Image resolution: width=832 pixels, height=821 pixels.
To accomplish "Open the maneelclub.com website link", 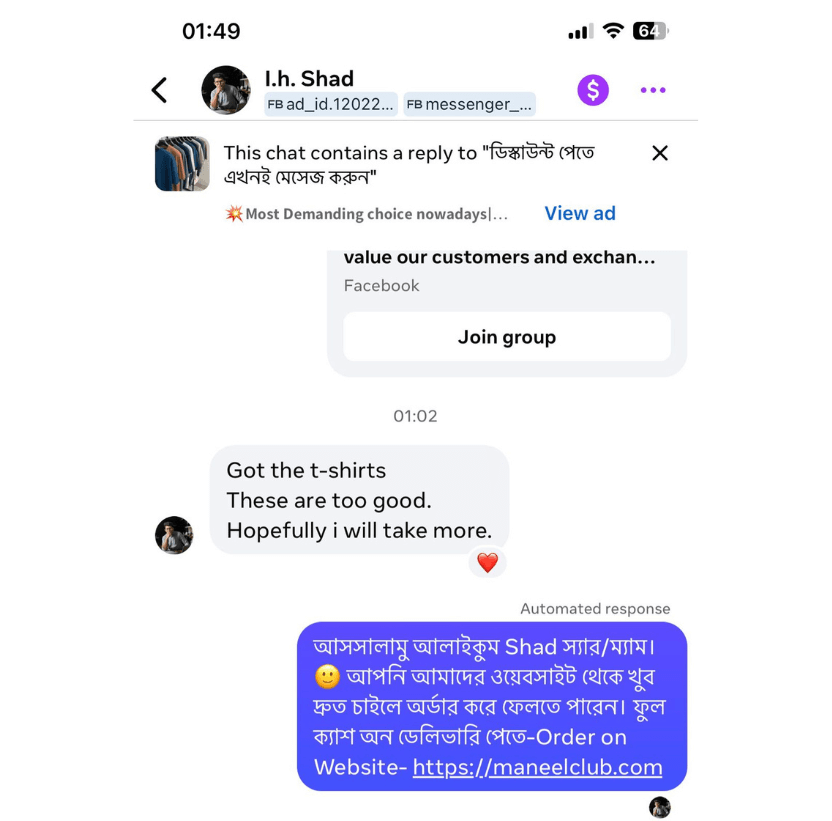I will pos(537,767).
